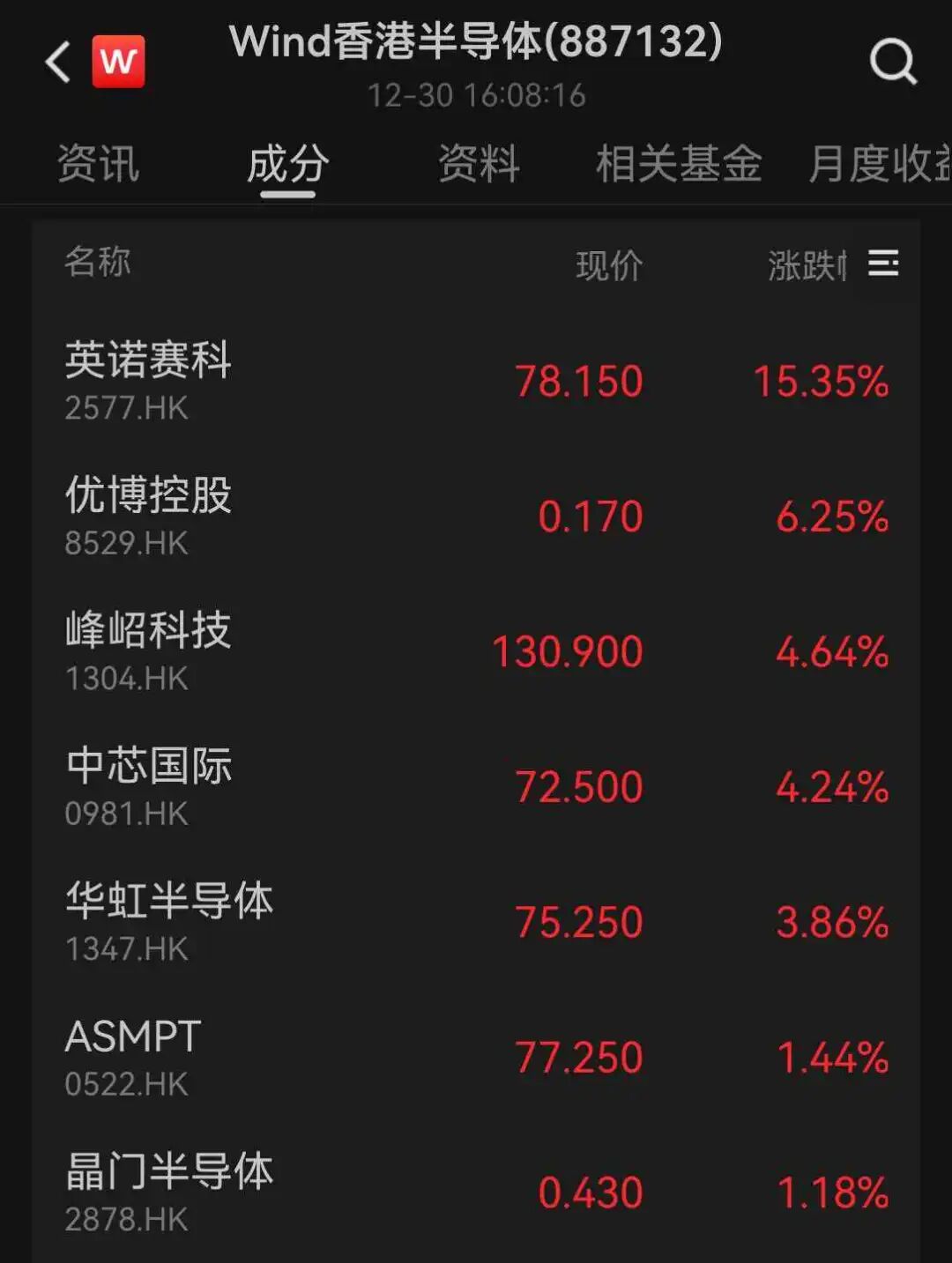Switch to the 资讯 tab
Image resolution: width=952 pixels, height=1263 pixels.
tap(98, 165)
